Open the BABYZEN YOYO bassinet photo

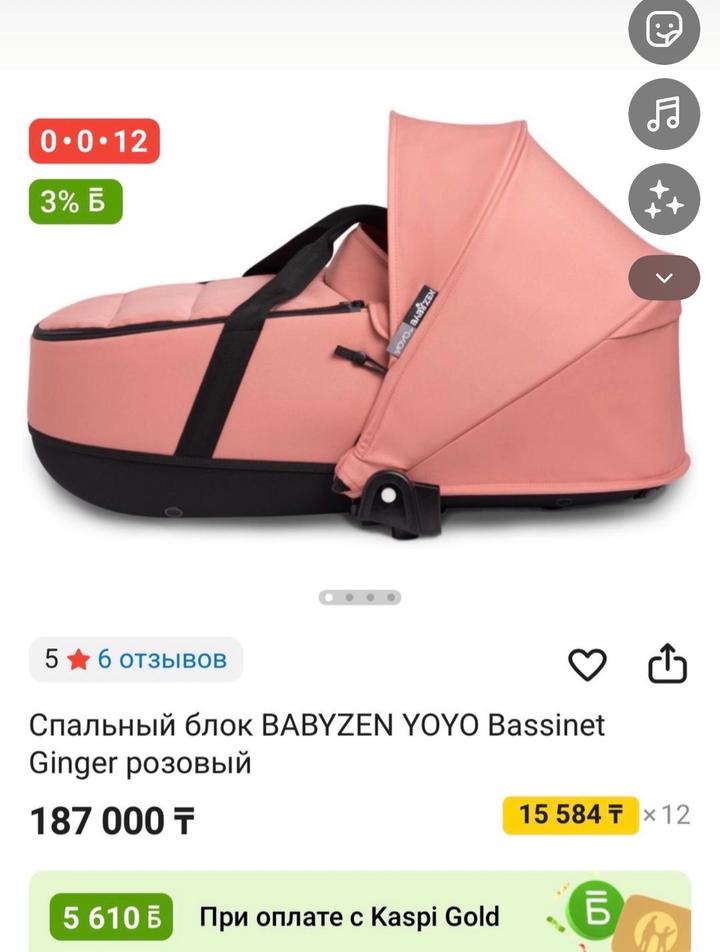coord(360,330)
